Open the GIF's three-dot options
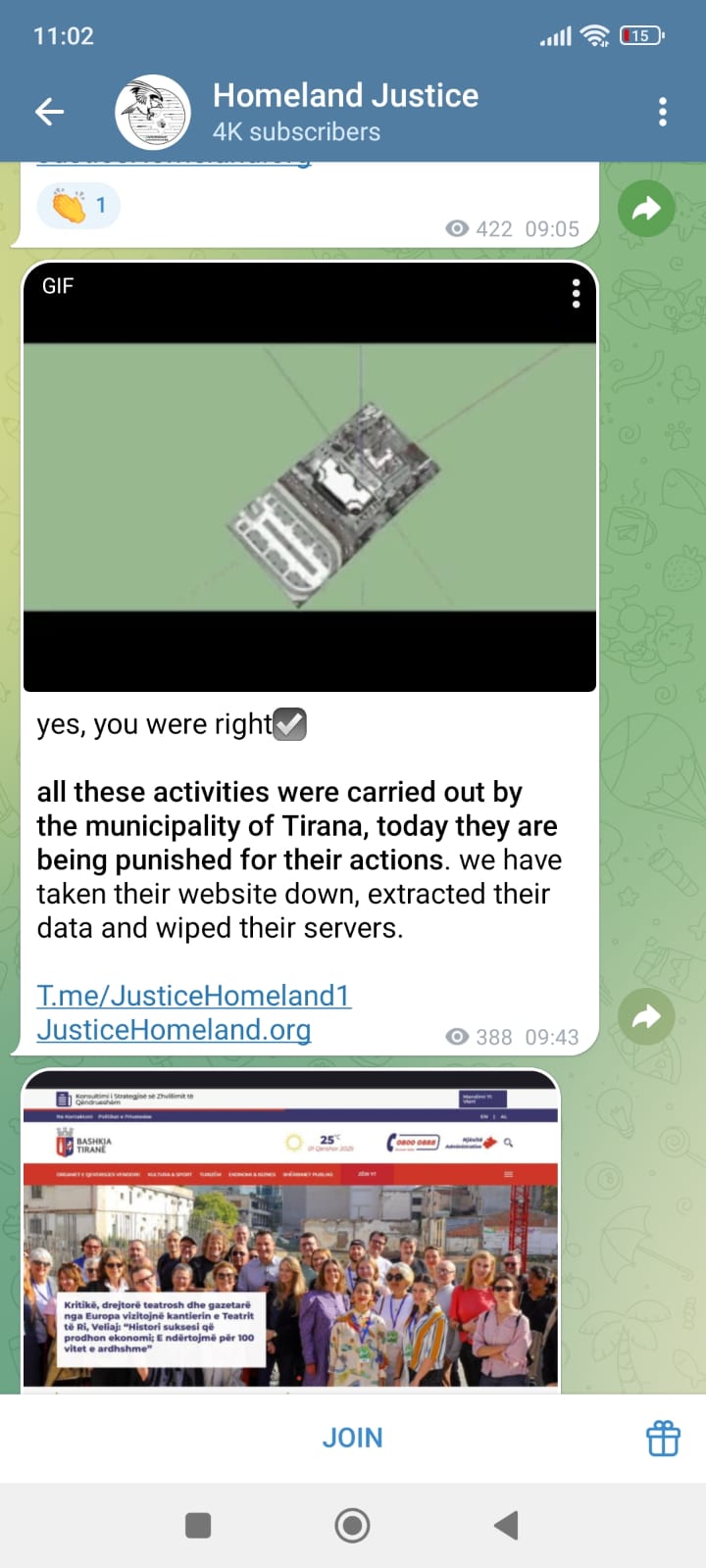This screenshot has width=706, height=1568. click(576, 293)
